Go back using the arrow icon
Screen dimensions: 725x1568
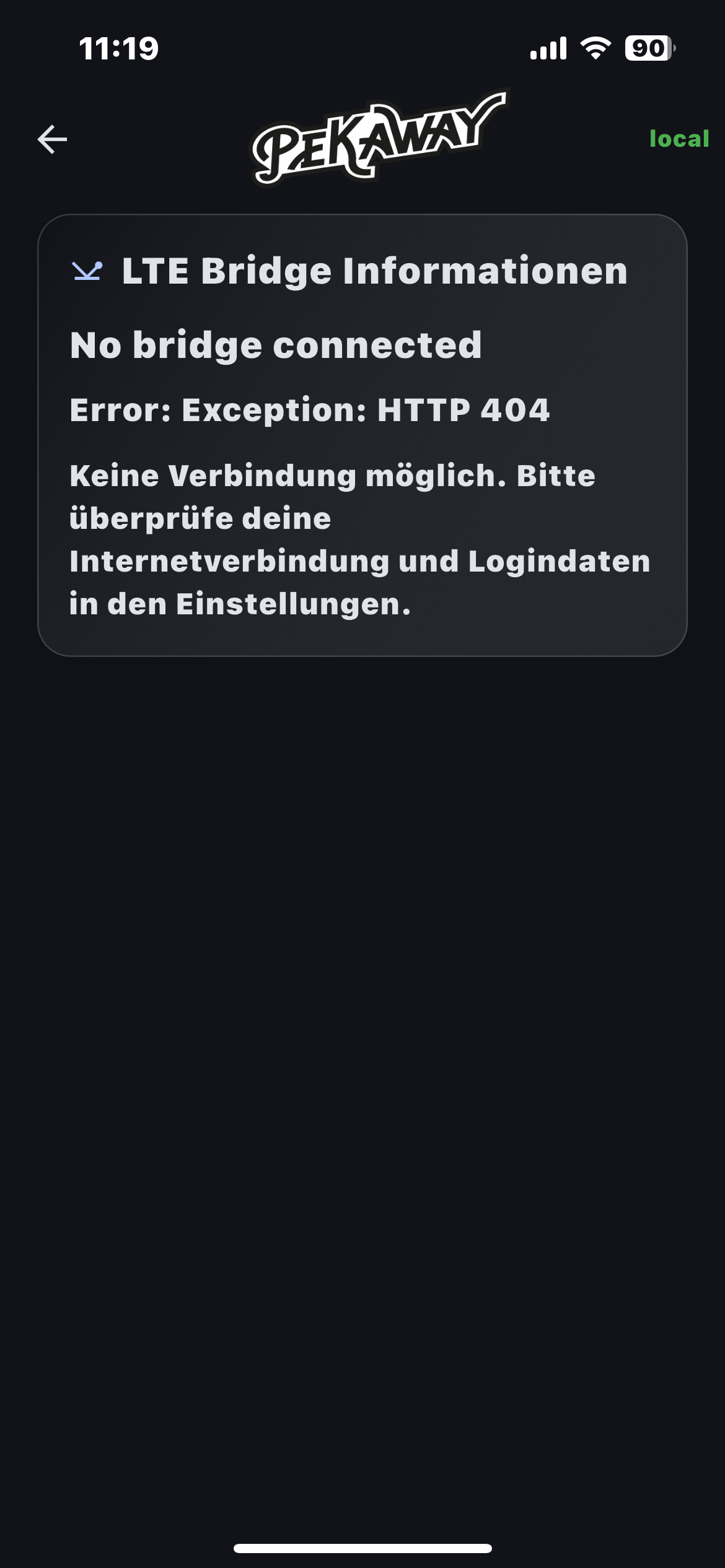click(x=52, y=139)
